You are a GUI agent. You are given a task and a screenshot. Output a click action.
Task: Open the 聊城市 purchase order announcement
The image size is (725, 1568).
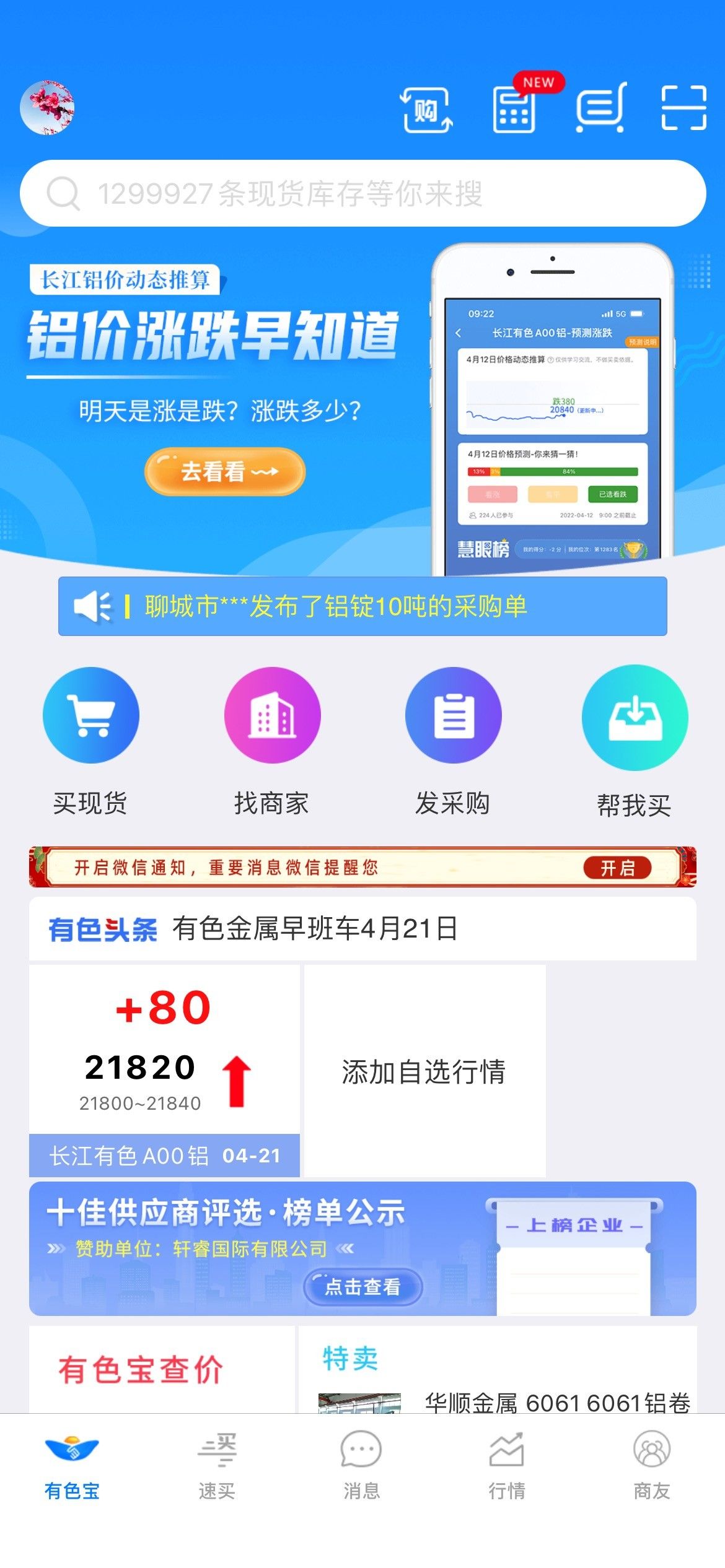pyautogui.click(x=362, y=606)
